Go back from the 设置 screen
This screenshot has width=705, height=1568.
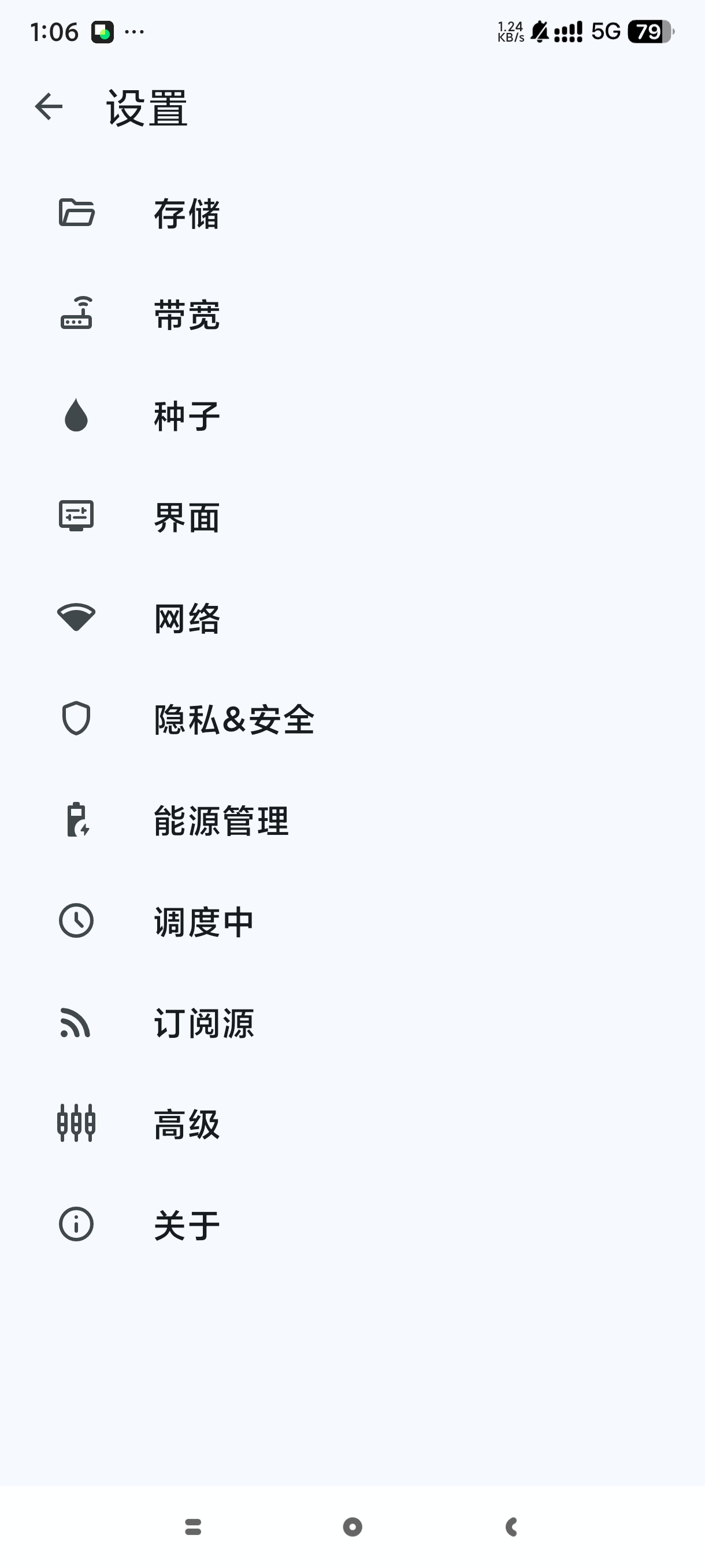[49, 107]
